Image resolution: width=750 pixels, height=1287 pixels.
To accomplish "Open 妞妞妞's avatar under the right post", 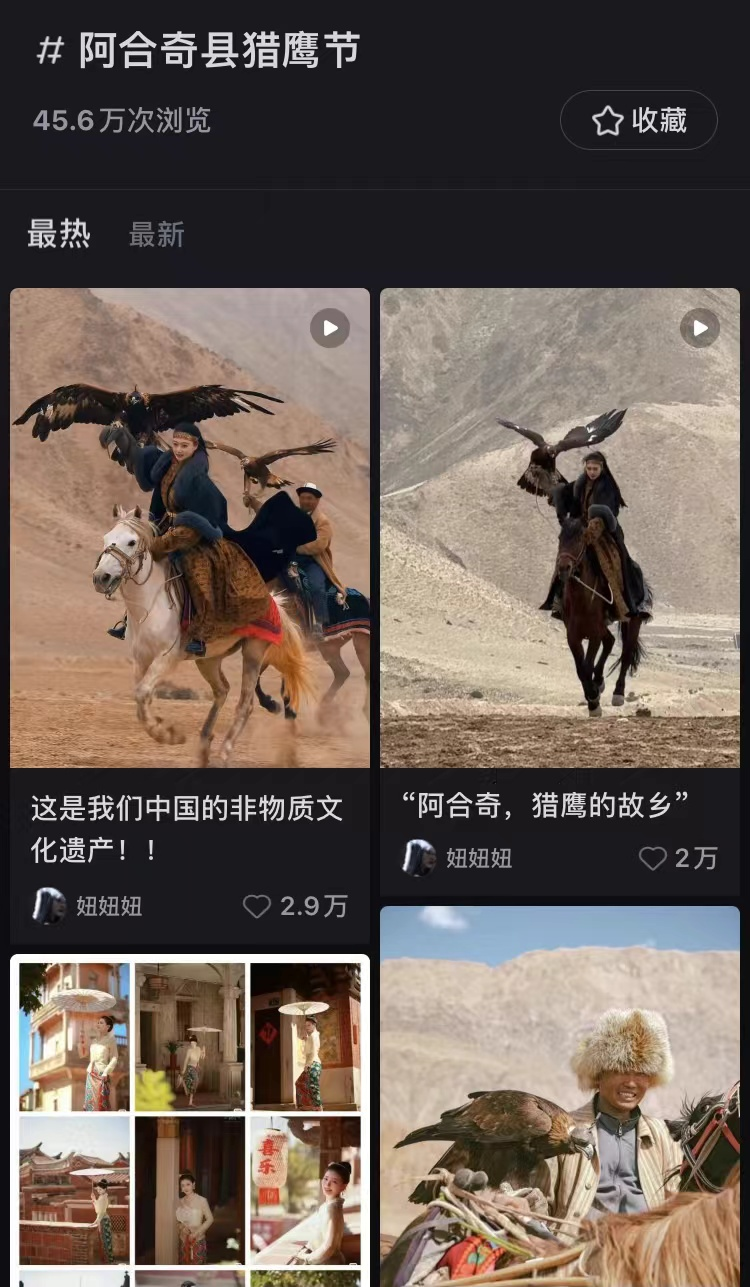I will click(418, 859).
